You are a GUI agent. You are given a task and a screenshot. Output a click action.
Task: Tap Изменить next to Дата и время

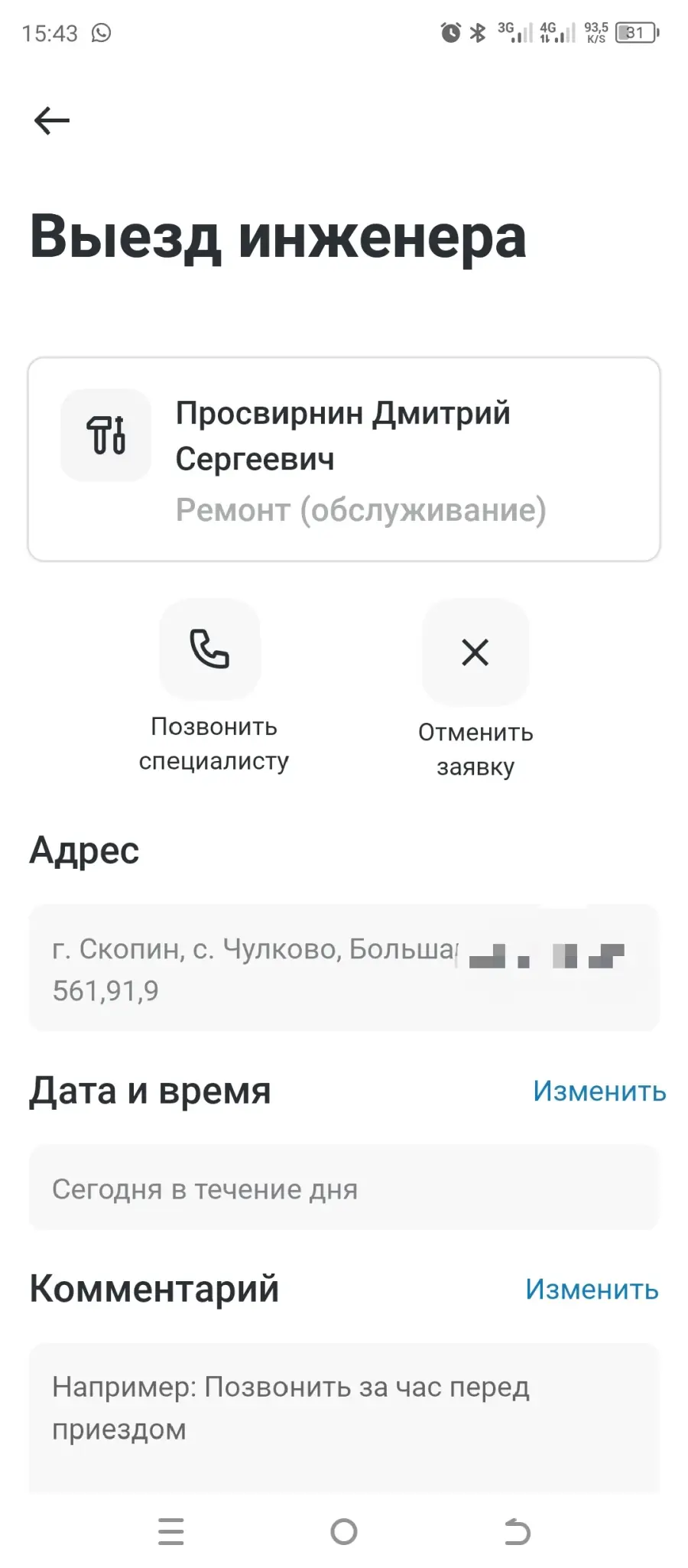coord(599,1091)
